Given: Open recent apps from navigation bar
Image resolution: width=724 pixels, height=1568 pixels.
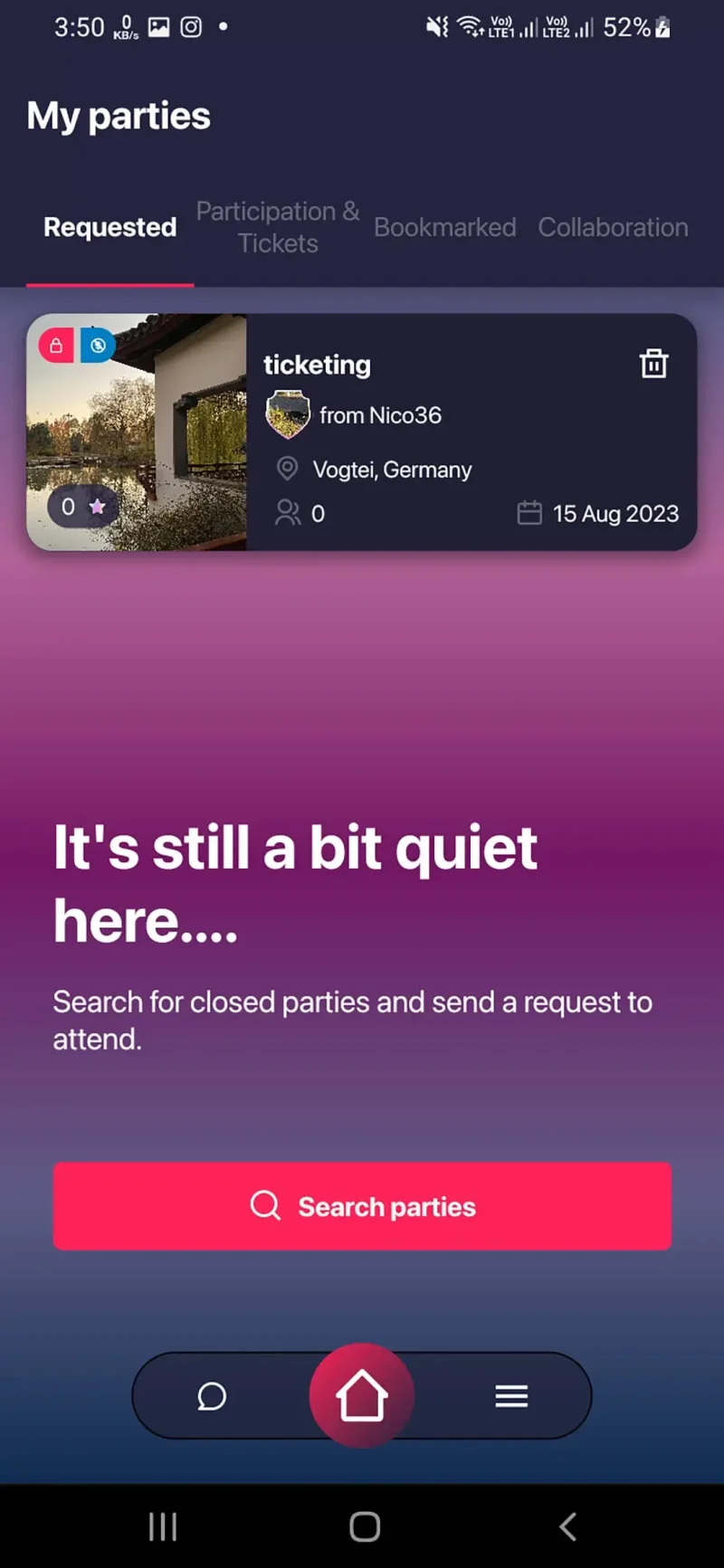Looking at the screenshot, I should point(163,1527).
